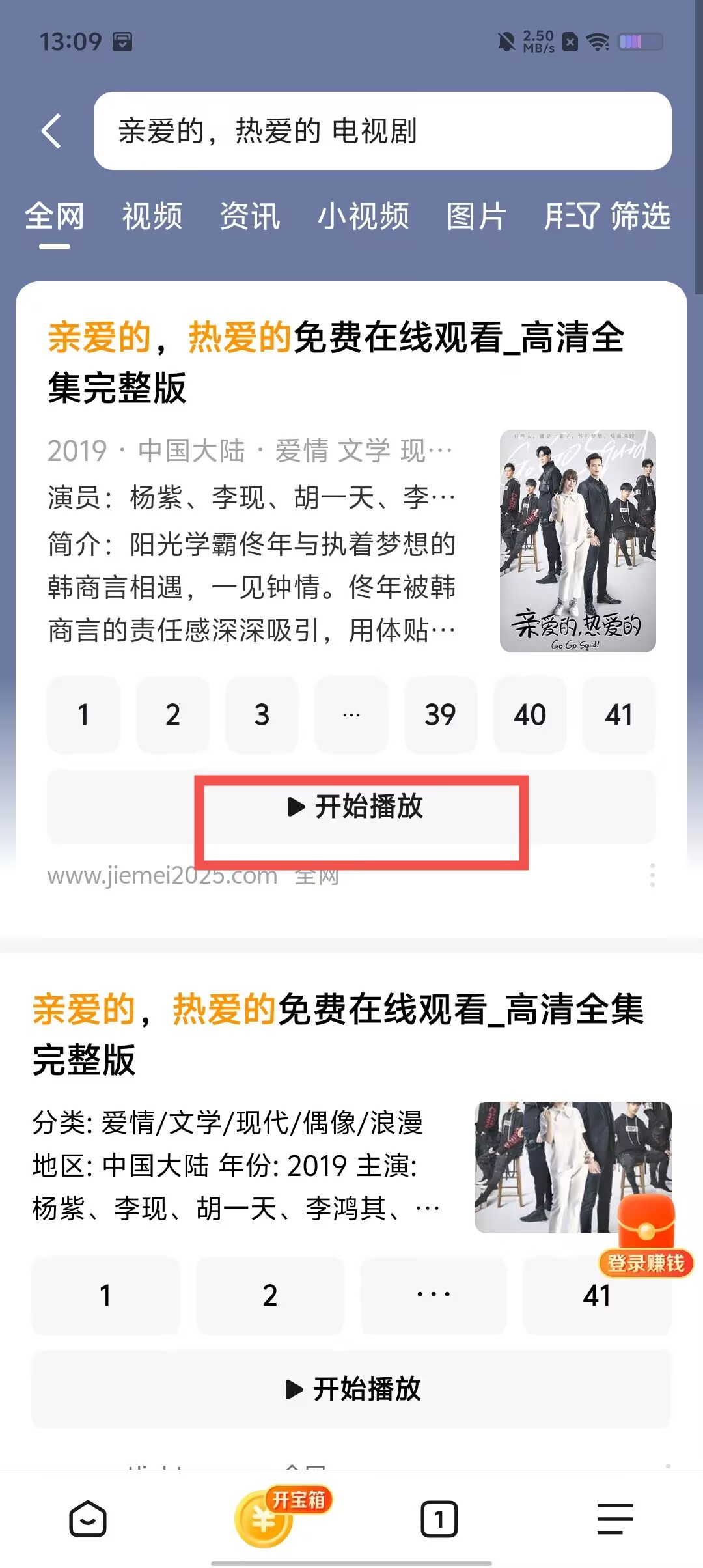Open more options for jiemei2025.com result
Screen dimensions: 703x1568
pyautogui.click(x=652, y=875)
